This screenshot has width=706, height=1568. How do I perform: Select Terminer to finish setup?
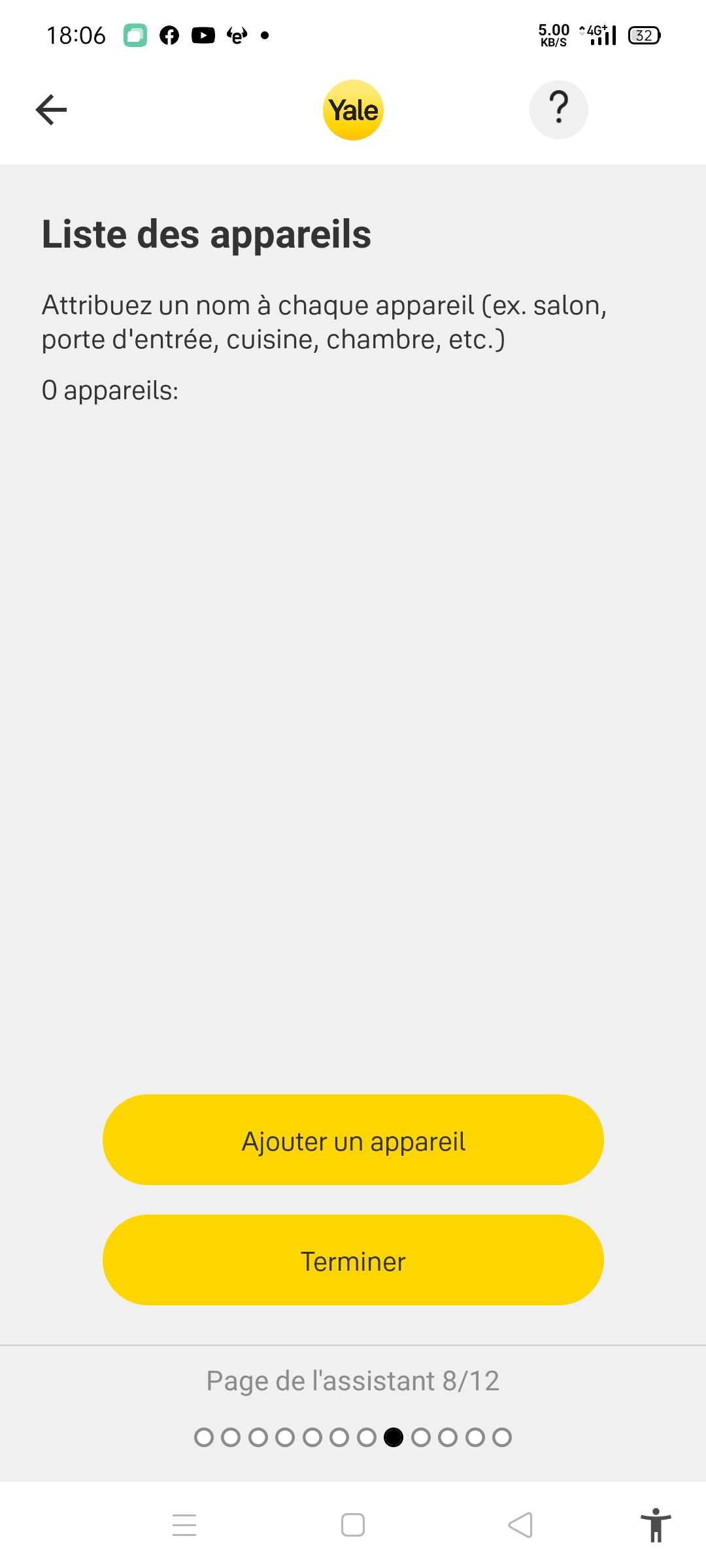tap(353, 1260)
